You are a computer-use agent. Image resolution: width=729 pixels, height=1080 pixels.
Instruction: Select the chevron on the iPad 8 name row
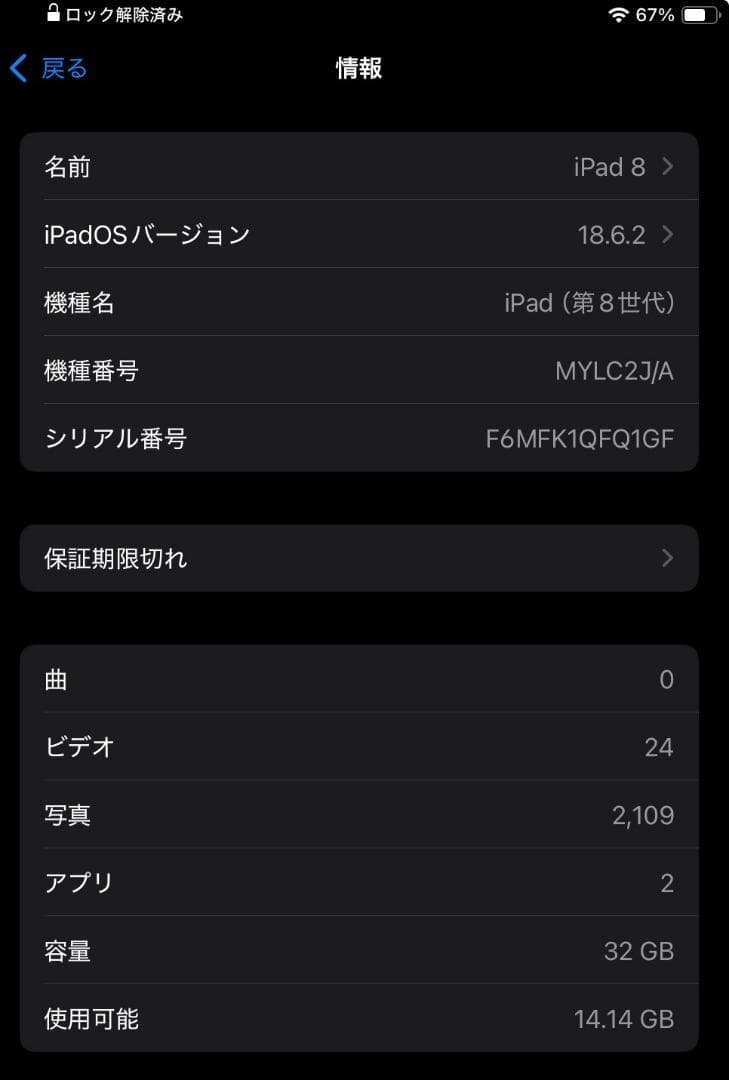click(x=667, y=167)
